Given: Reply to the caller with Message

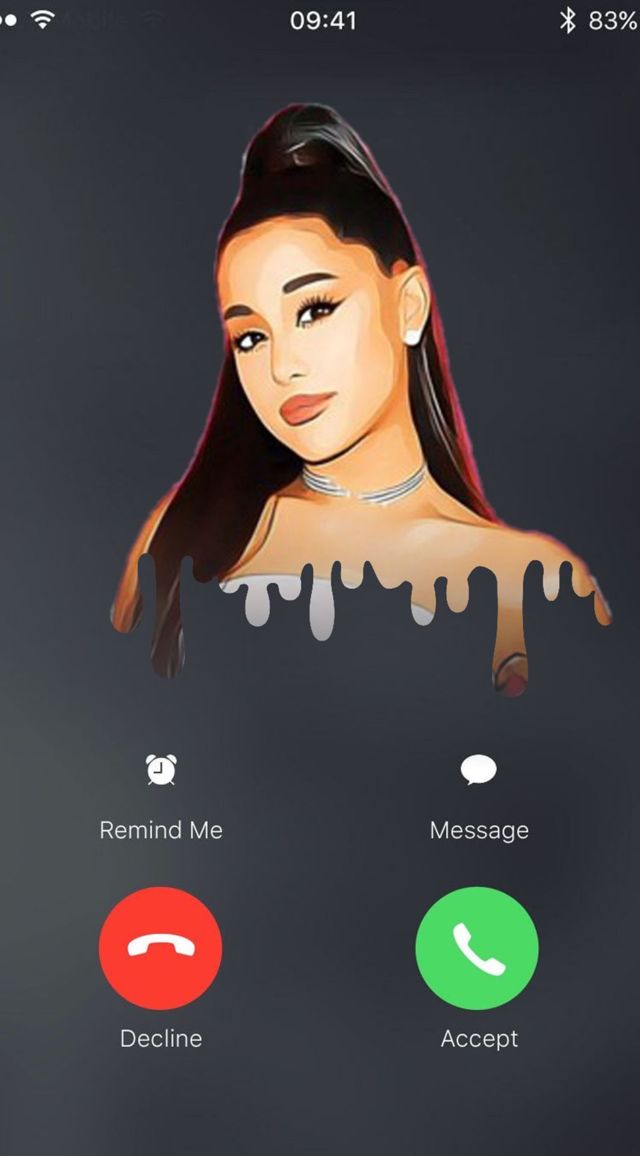Looking at the screenshot, I should coord(478,771).
